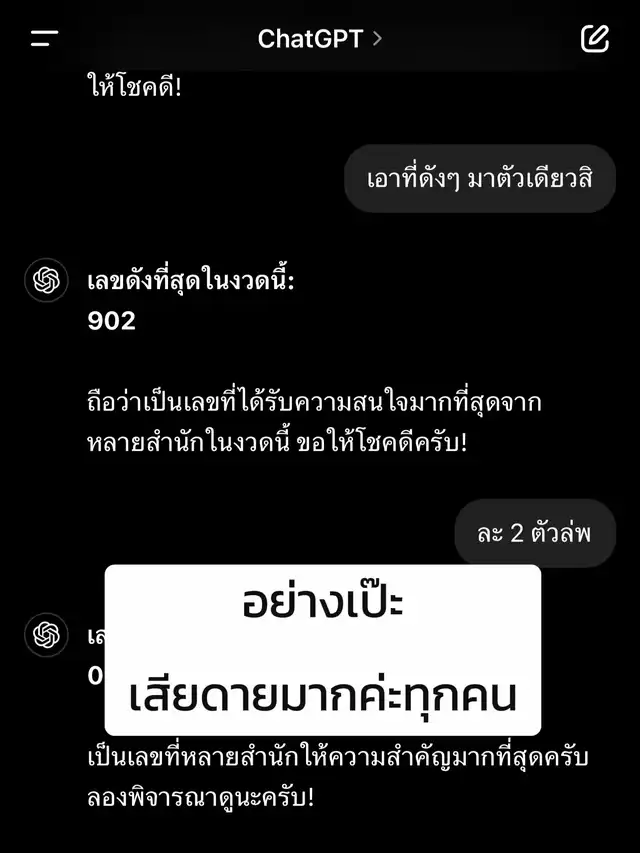Open the sidebar menu

[44, 39]
